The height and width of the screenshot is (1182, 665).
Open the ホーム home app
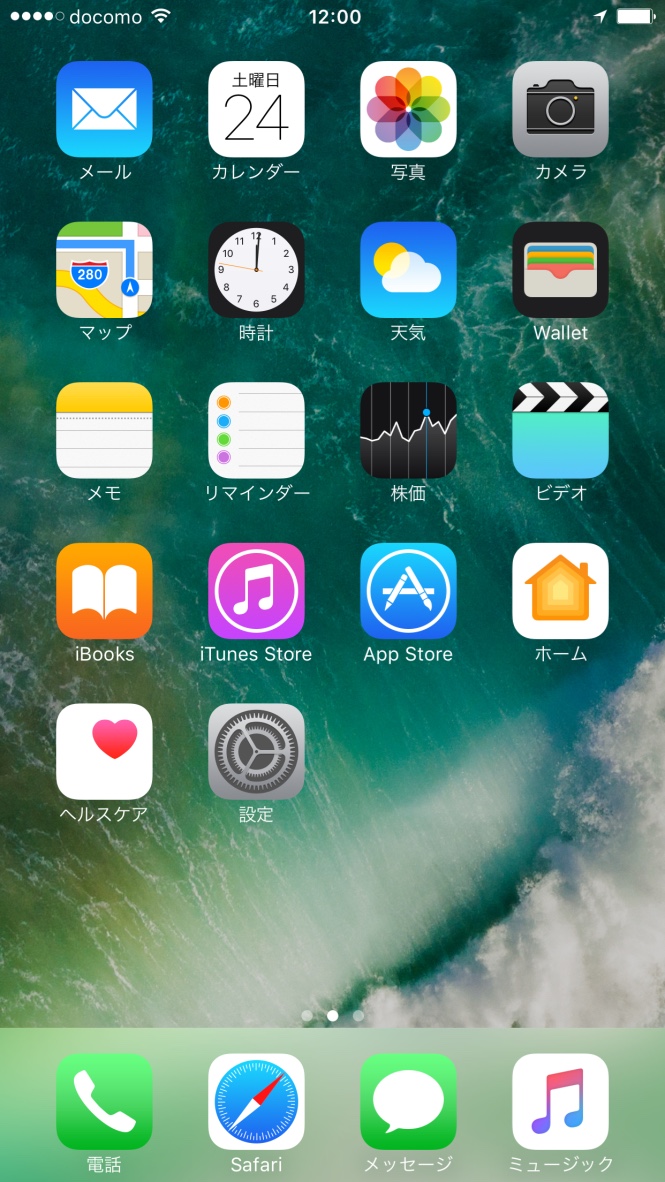pos(560,591)
